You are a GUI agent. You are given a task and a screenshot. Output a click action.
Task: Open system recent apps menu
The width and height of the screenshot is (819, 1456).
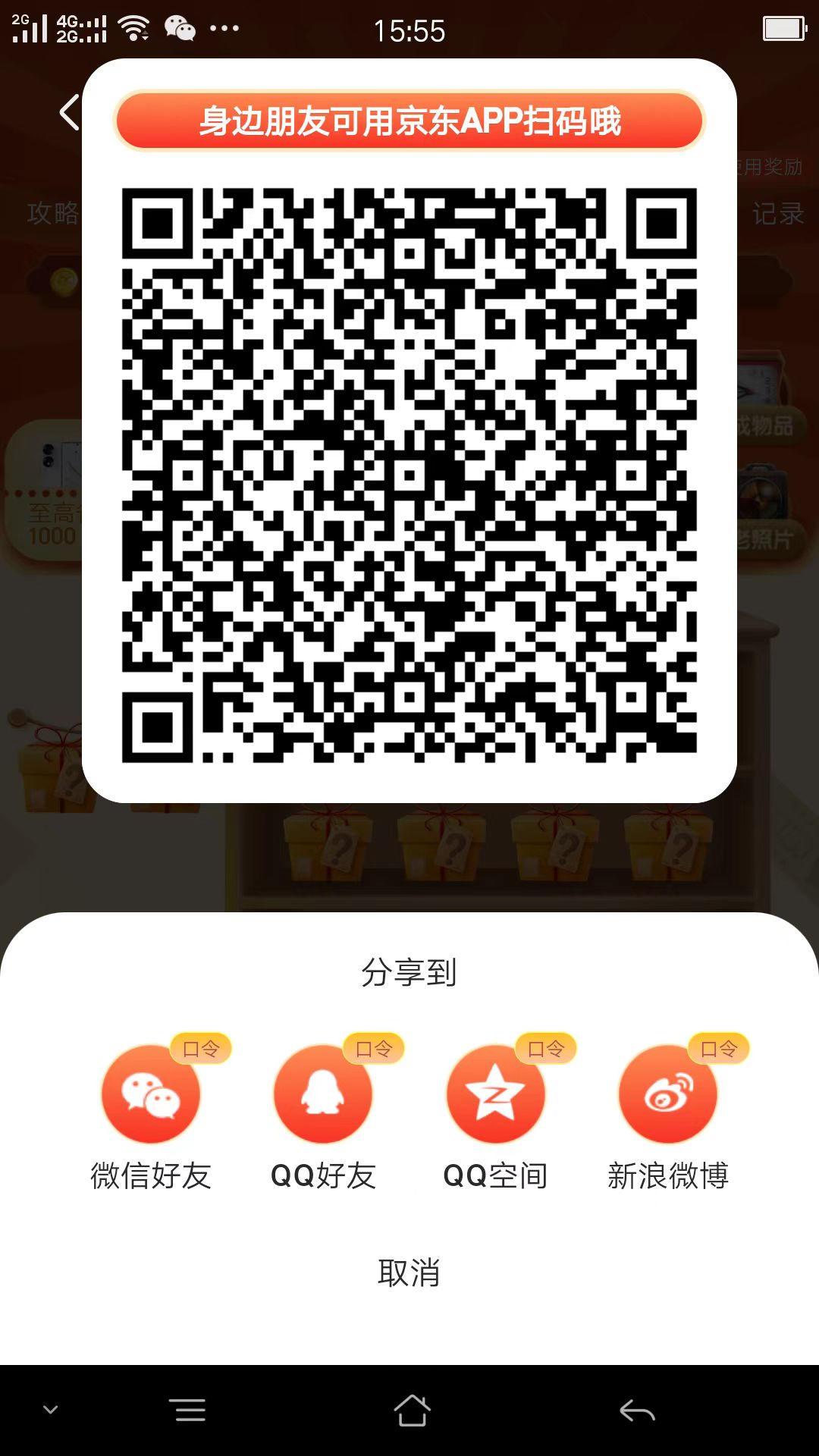point(187,1410)
